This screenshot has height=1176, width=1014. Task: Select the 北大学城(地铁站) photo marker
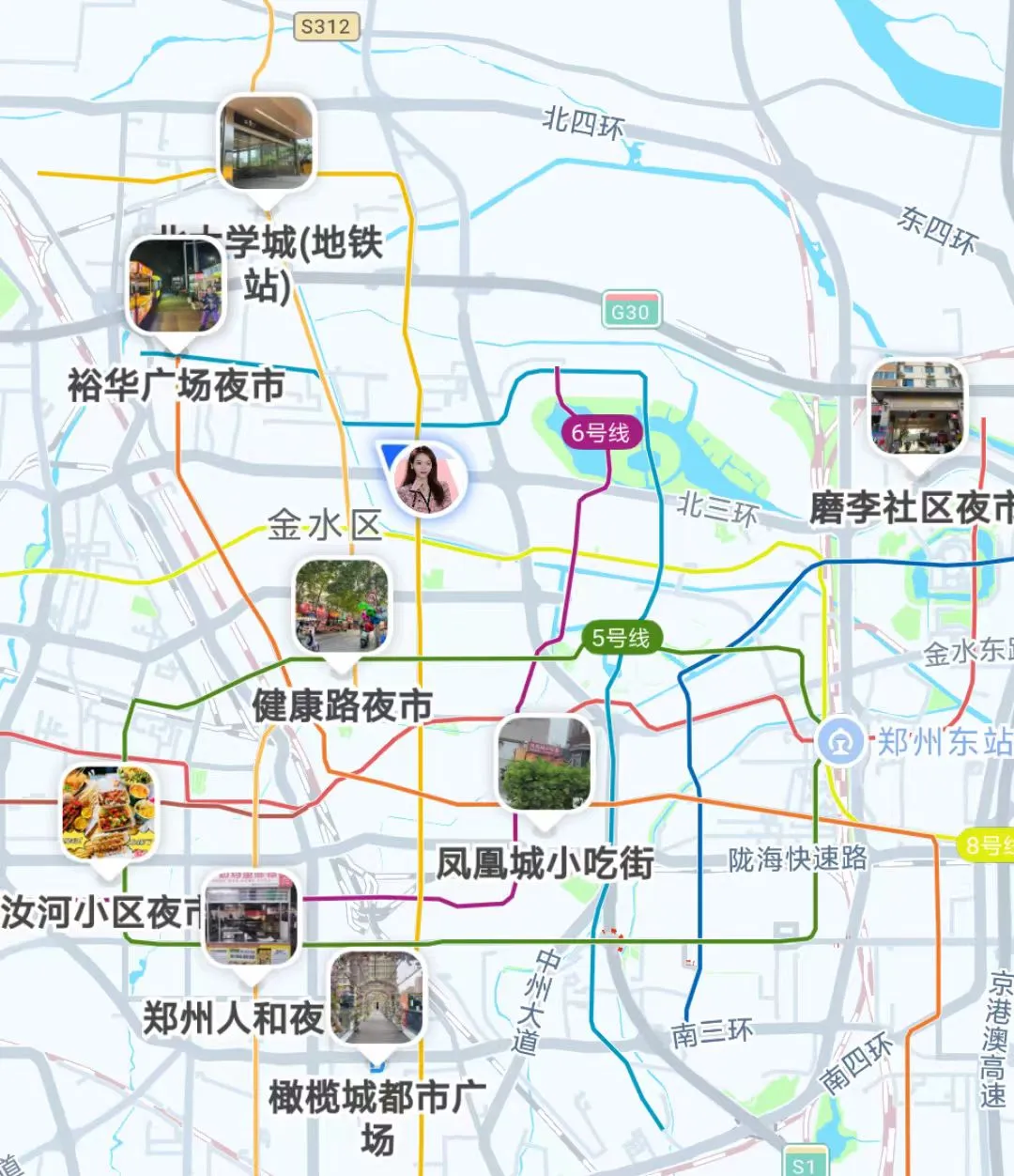[267, 143]
